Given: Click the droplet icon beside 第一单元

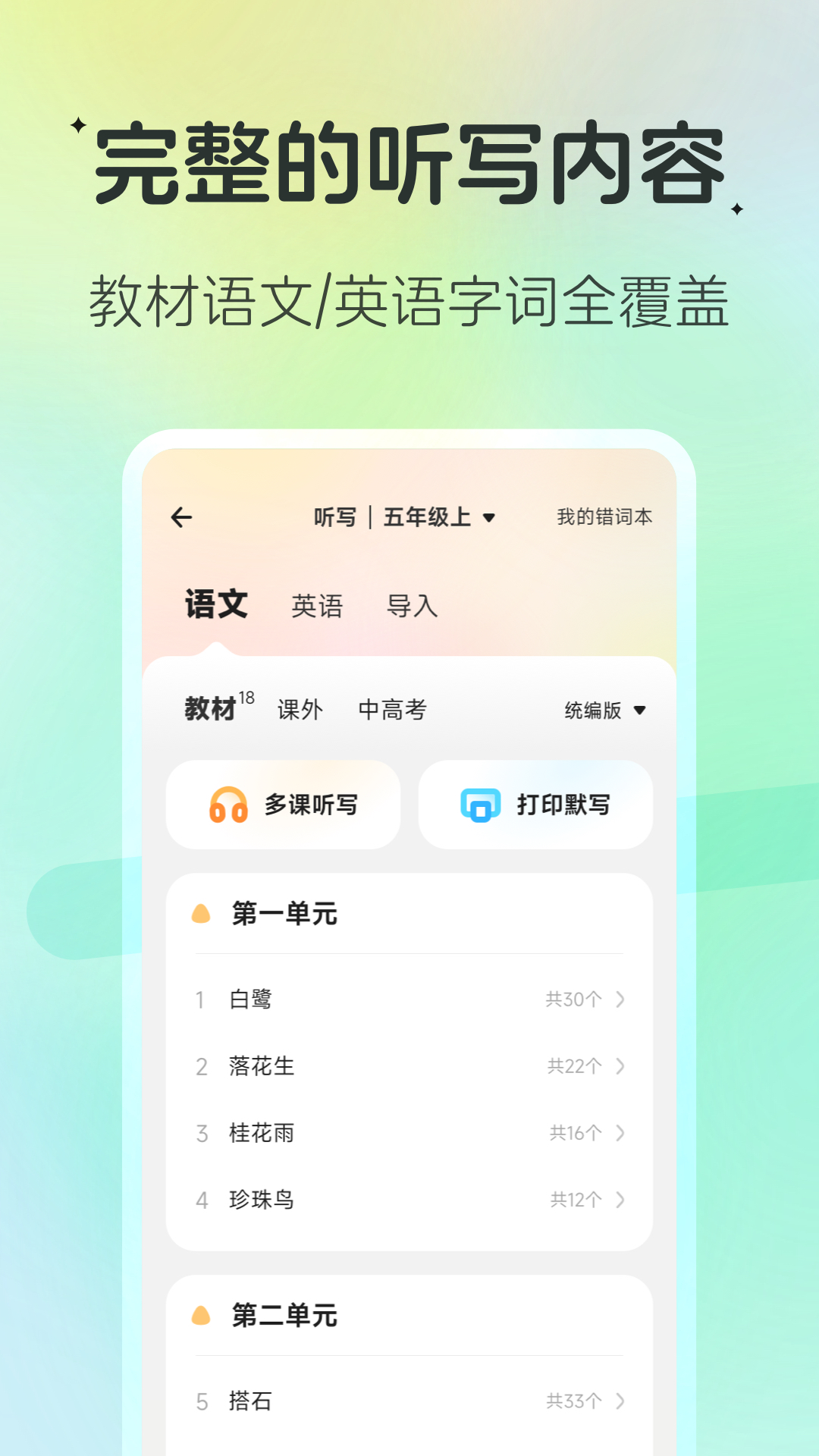Looking at the screenshot, I should [202, 914].
